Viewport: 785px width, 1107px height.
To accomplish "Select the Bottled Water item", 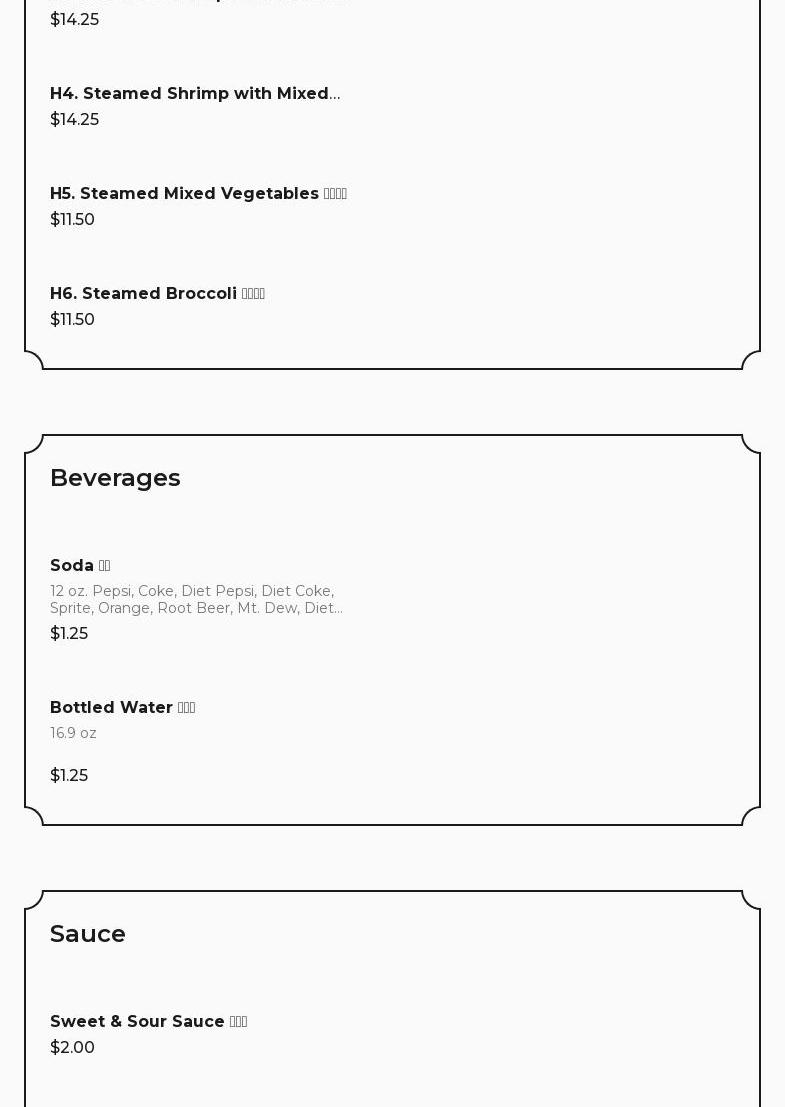I will (x=122, y=708).
